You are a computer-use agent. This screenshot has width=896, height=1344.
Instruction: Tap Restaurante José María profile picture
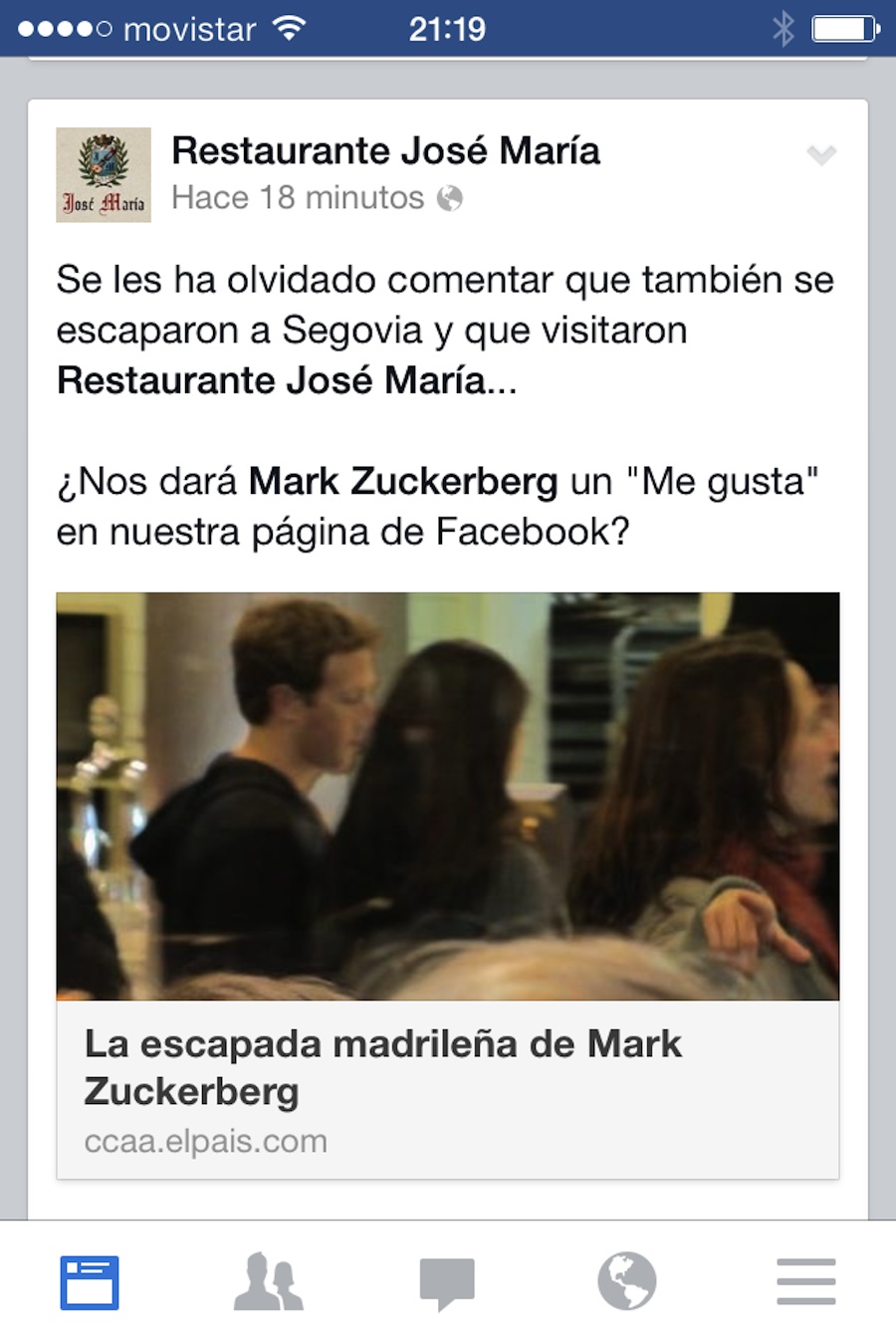click(104, 174)
